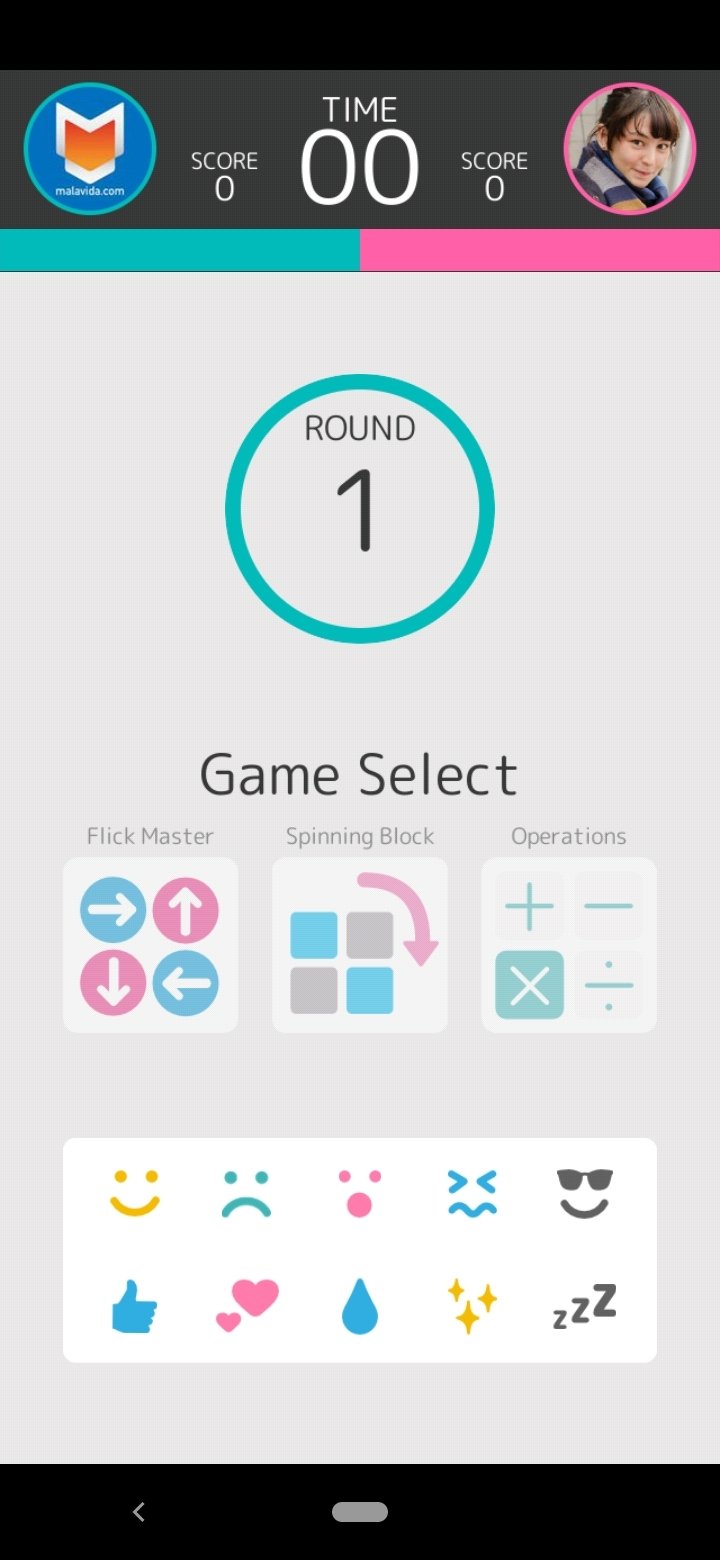
Task: Send the teal sad face emote
Action: click(246, 1193)
